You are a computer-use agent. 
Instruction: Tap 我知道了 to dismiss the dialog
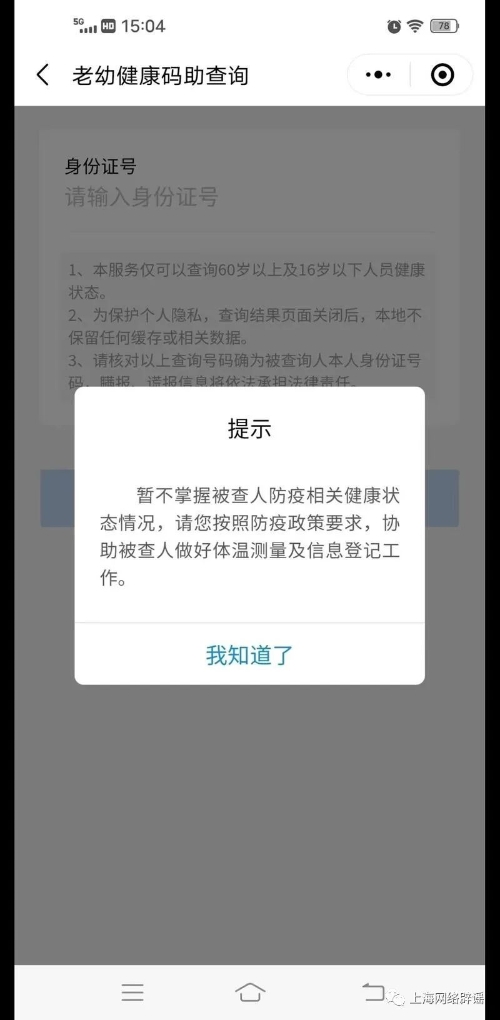pos(250,654)
